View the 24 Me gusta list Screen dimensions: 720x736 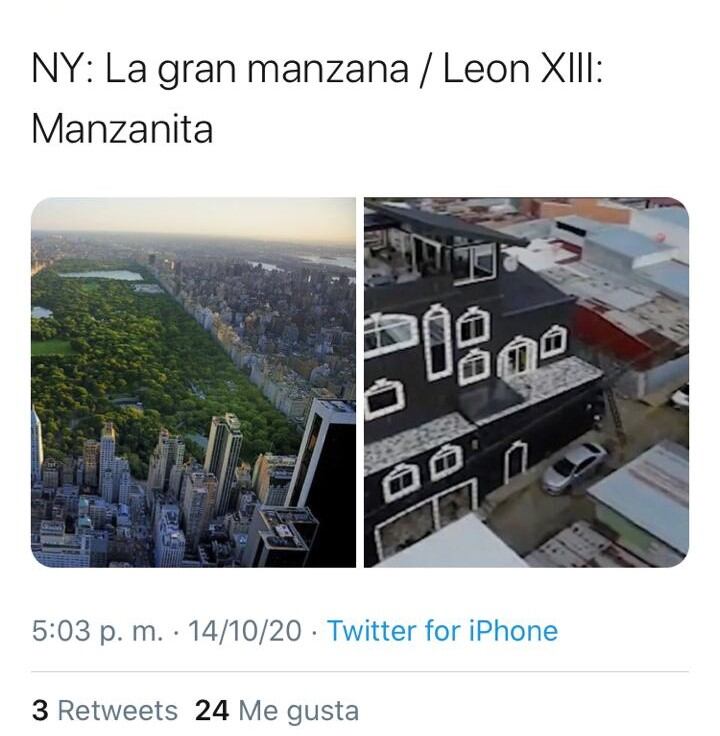click(x=277, y=711)
